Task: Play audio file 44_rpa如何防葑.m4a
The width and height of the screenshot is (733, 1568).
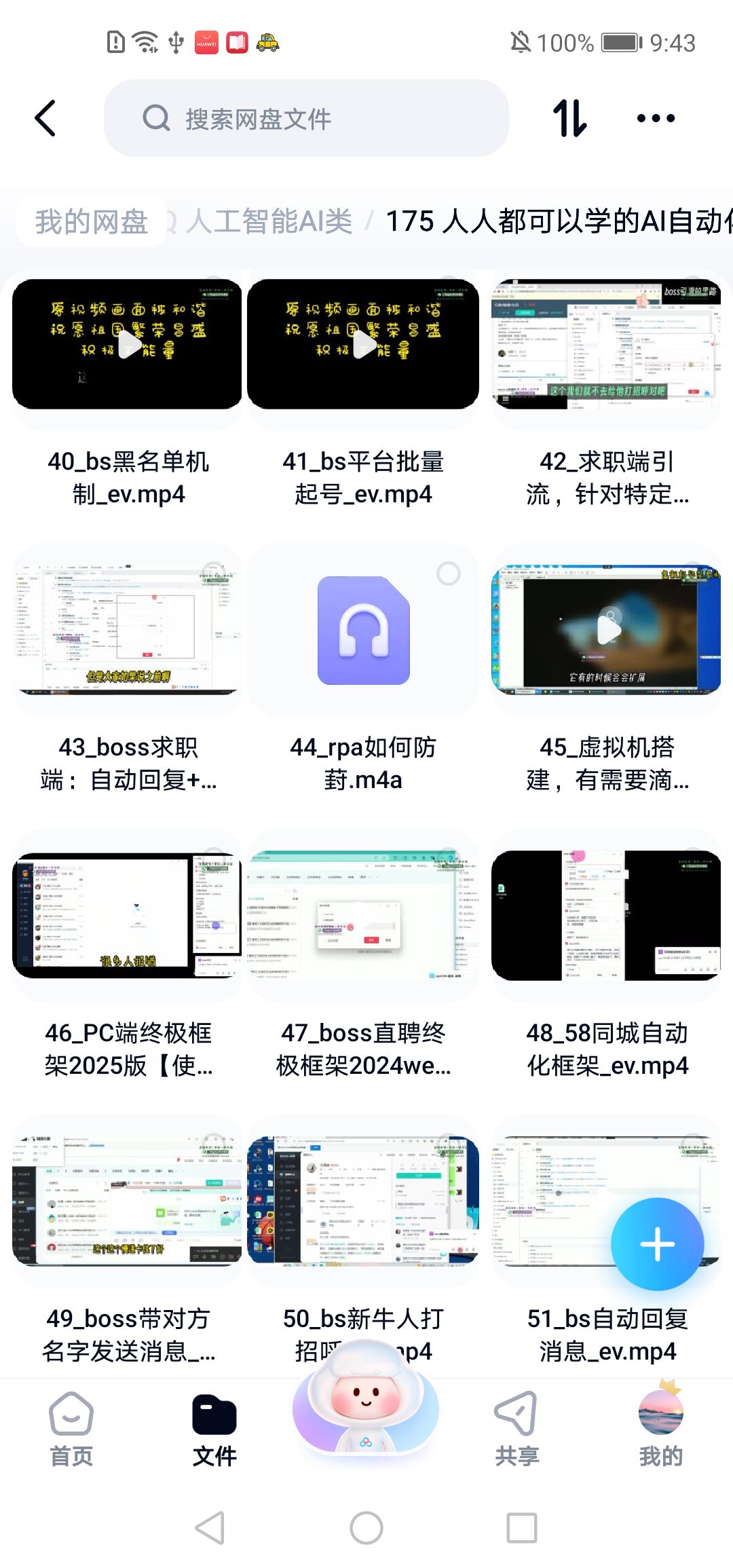Action: 363,631
